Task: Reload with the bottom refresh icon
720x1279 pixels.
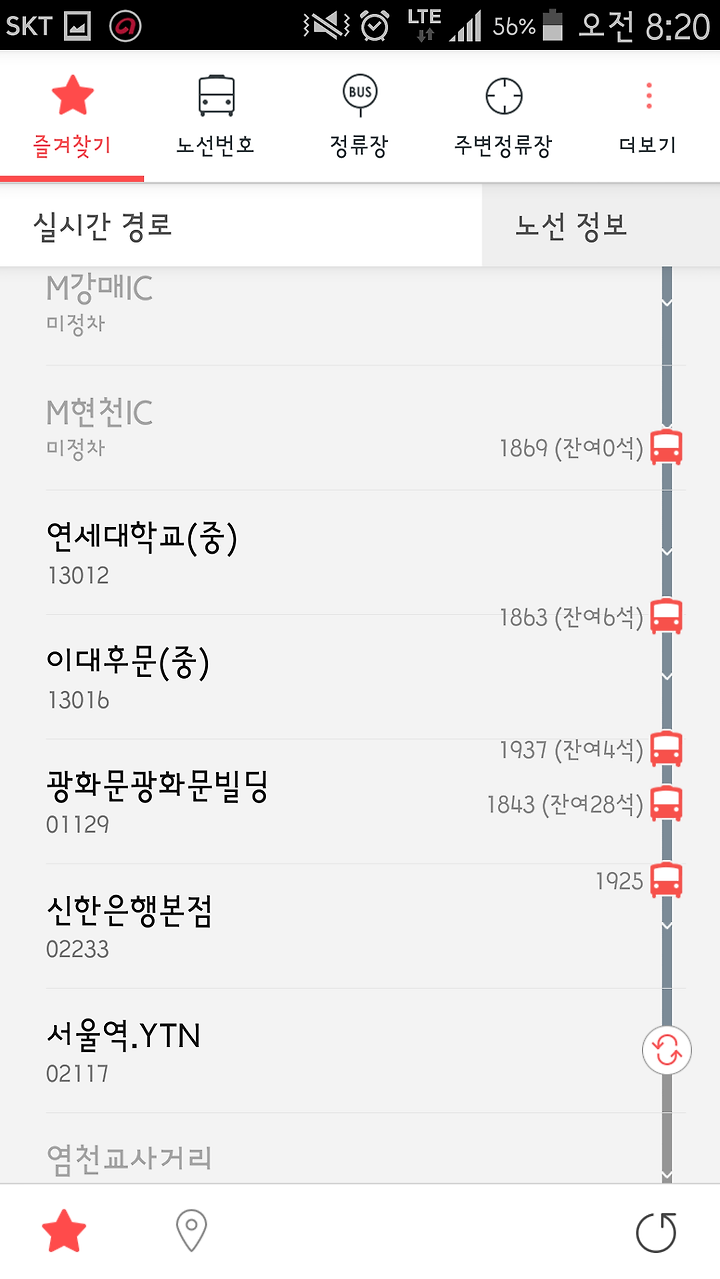Action: (656, 1232)
